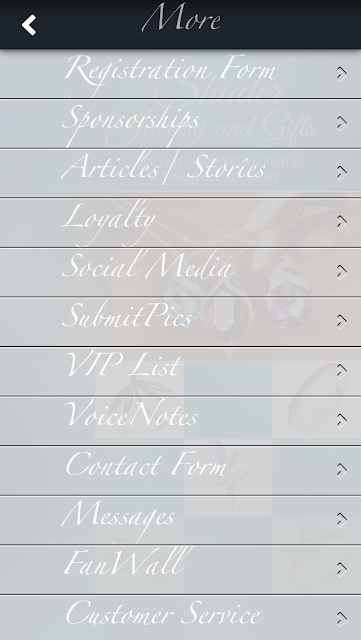Open Sponsorships
This screenshot has height=640, width=361.
[x=180, y=123]
